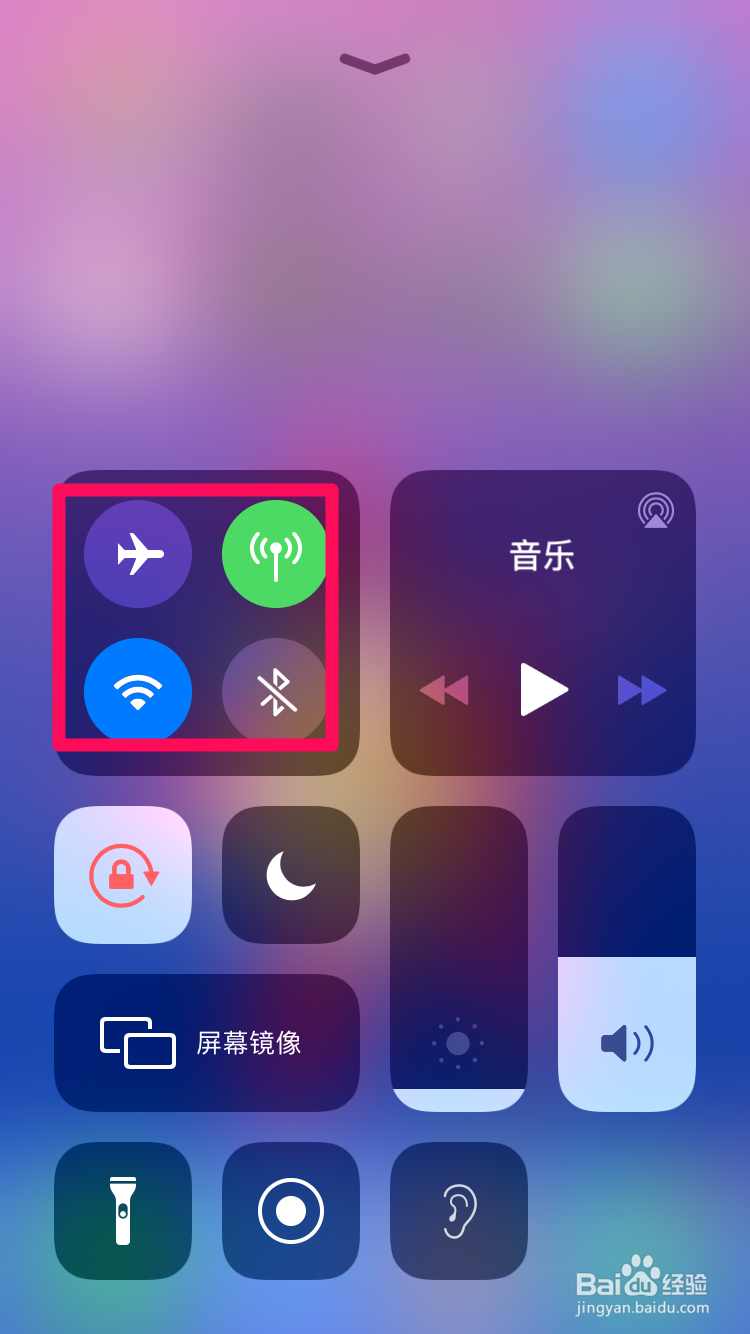
Task: Tap the speaker icon on volume slider
Action: point(626,1044)
